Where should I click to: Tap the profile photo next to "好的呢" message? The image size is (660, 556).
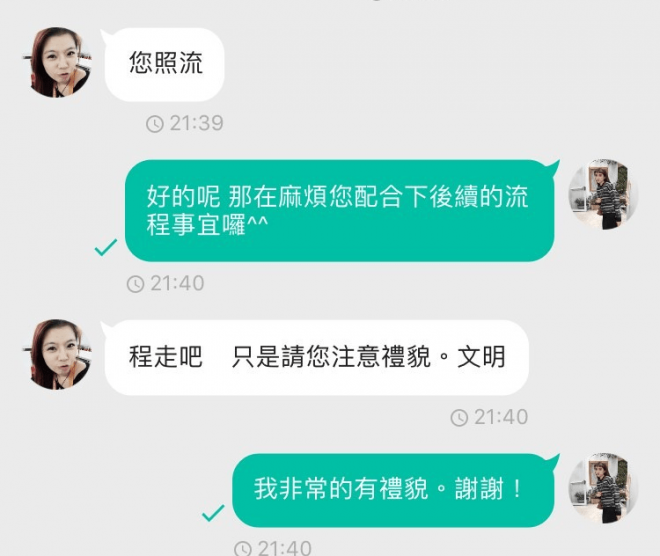click(x=603, y=194)
